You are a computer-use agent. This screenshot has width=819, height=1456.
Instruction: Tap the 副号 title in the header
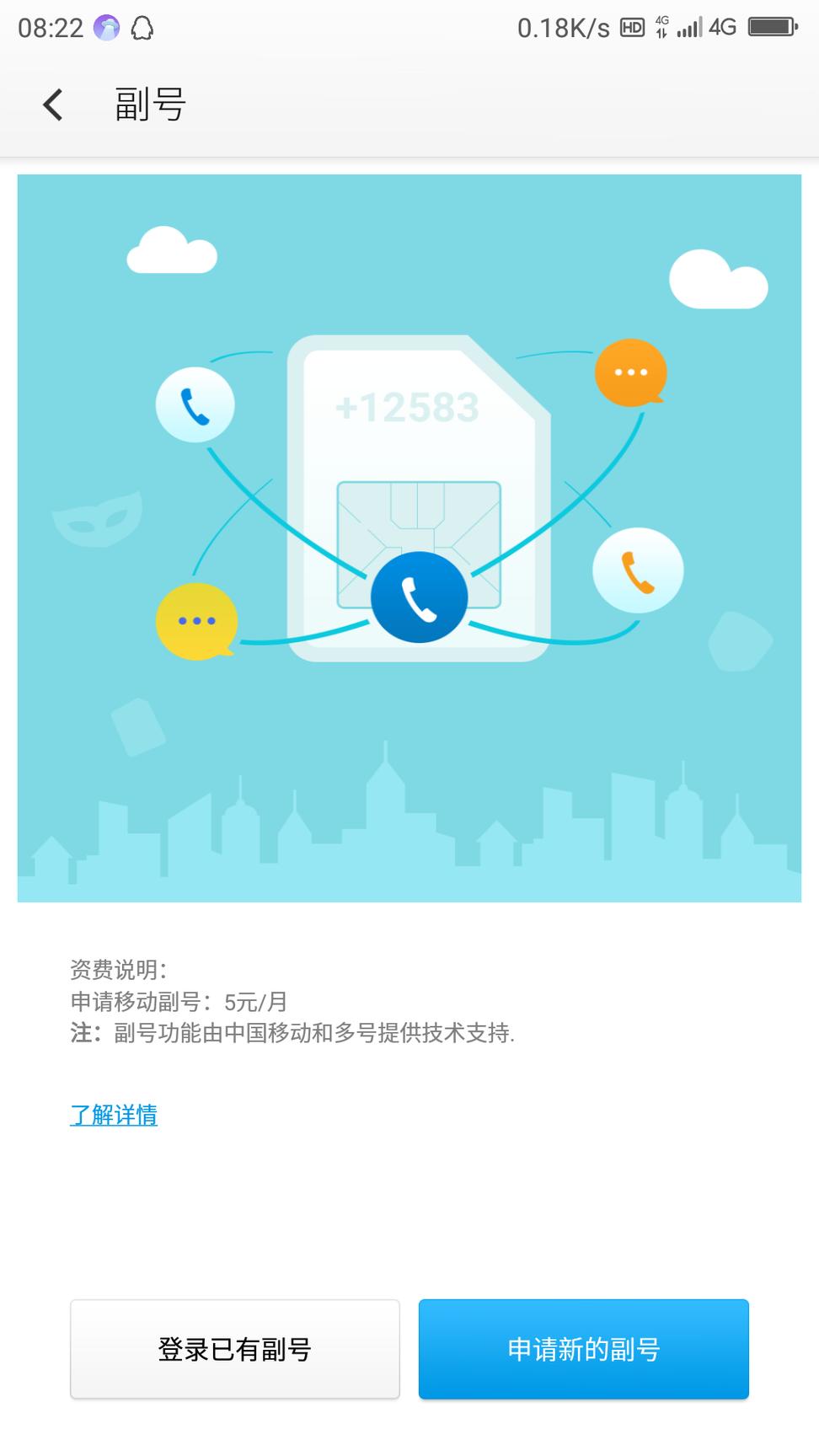pyautogui.click(x=150, y=104)
